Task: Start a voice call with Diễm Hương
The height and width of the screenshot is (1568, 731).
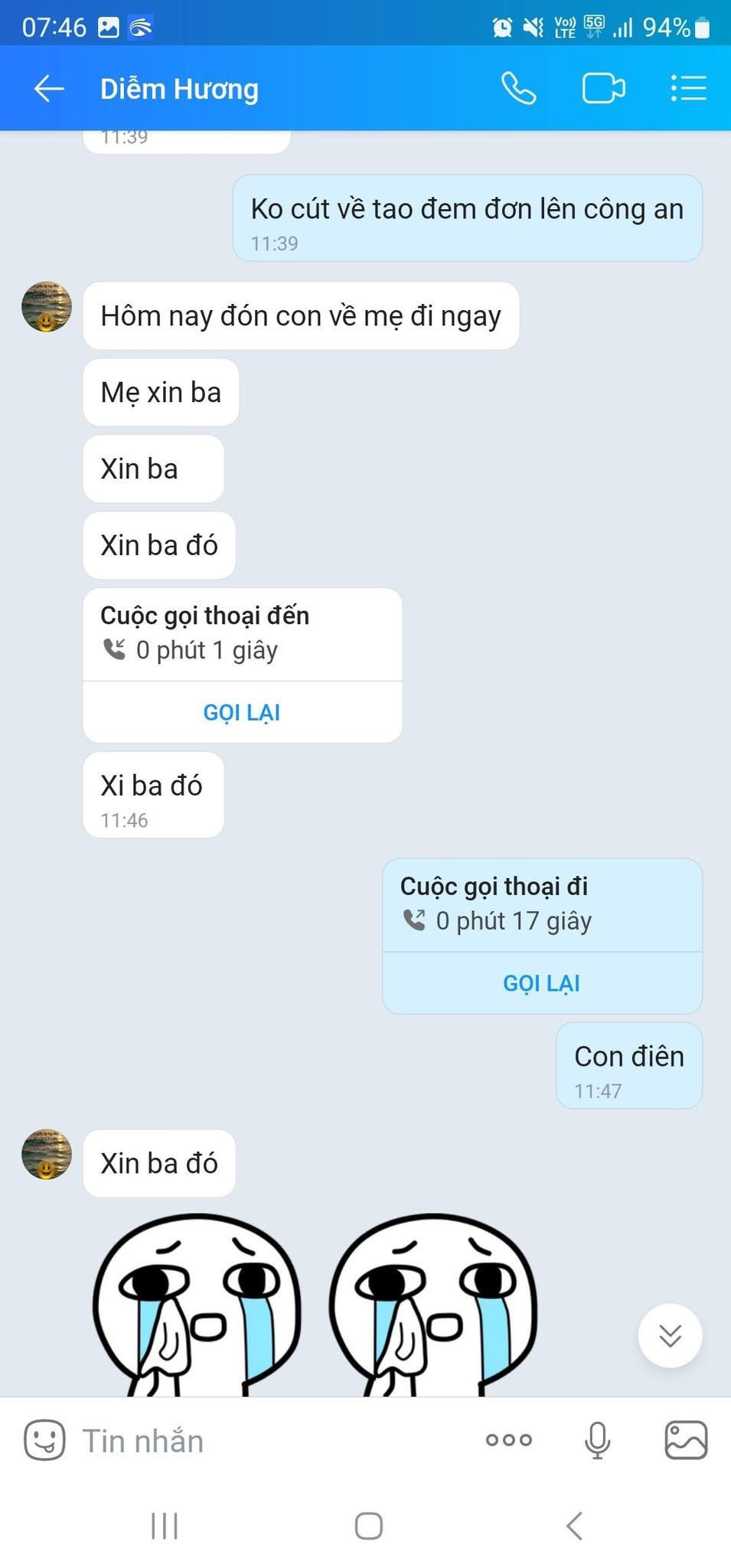Action: (518, 89)
